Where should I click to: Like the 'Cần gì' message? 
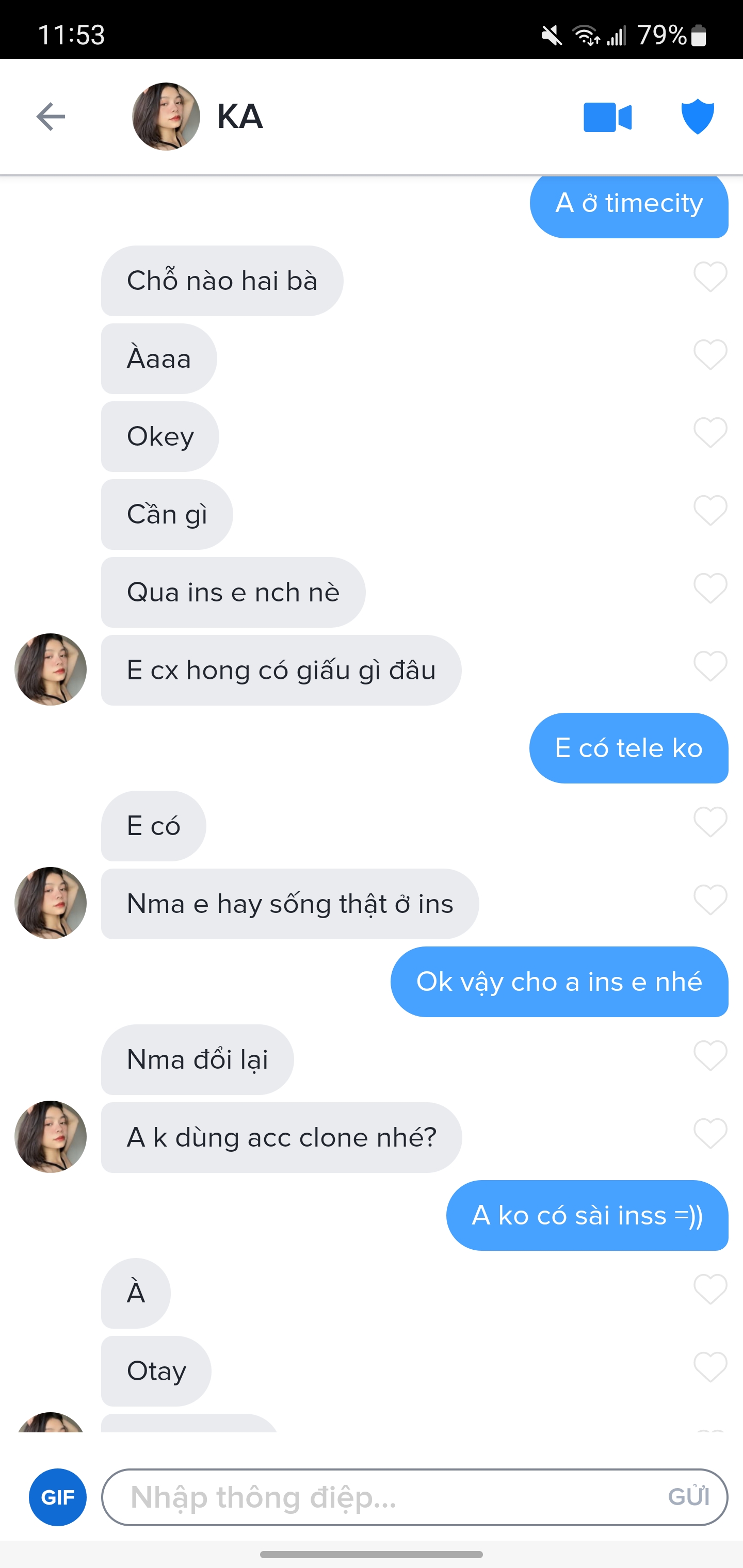coord(710,511)
